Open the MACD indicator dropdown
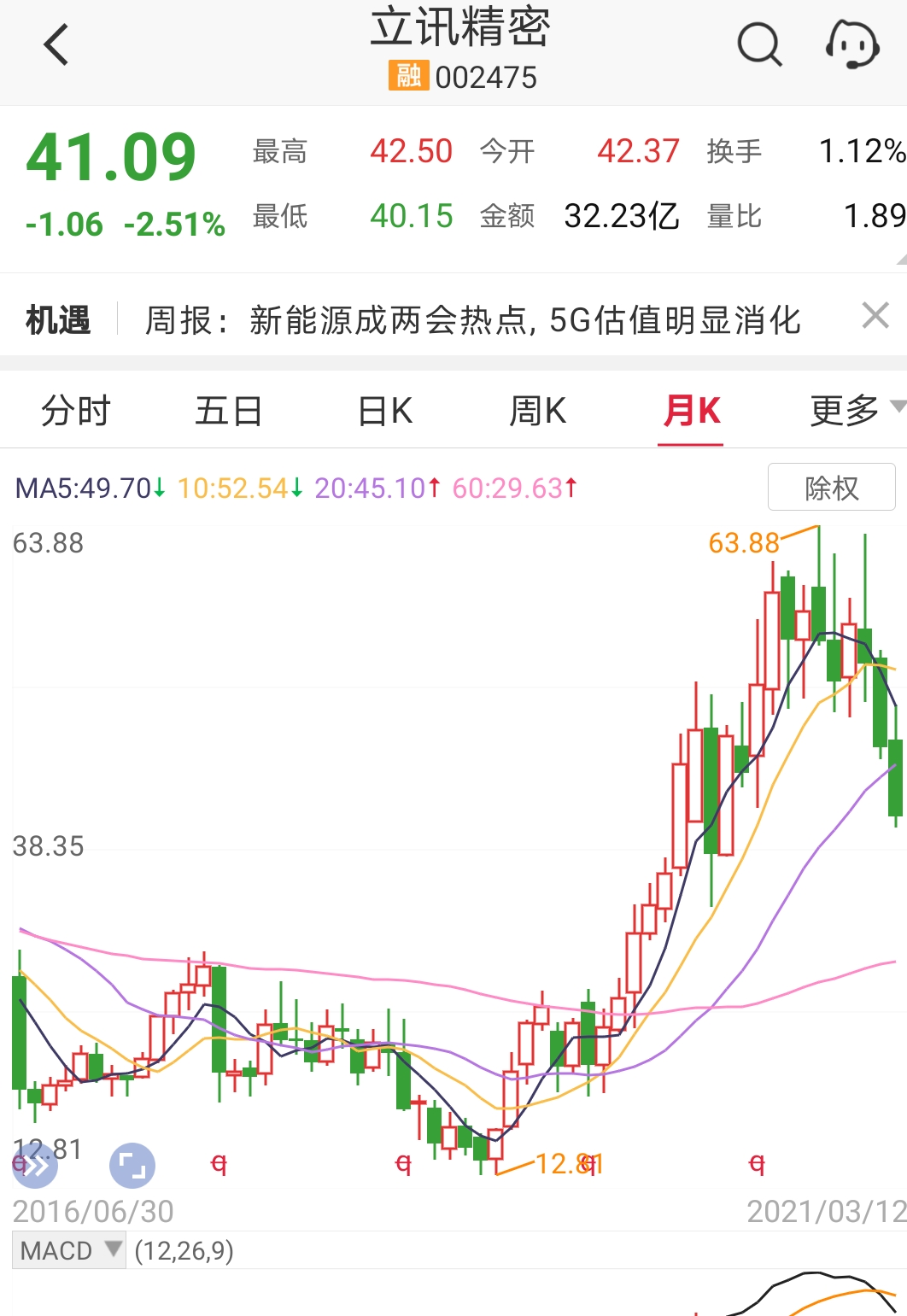The height and width of the screenshot is (1316, 907). pyautogui.click(x=68, y=1249)
